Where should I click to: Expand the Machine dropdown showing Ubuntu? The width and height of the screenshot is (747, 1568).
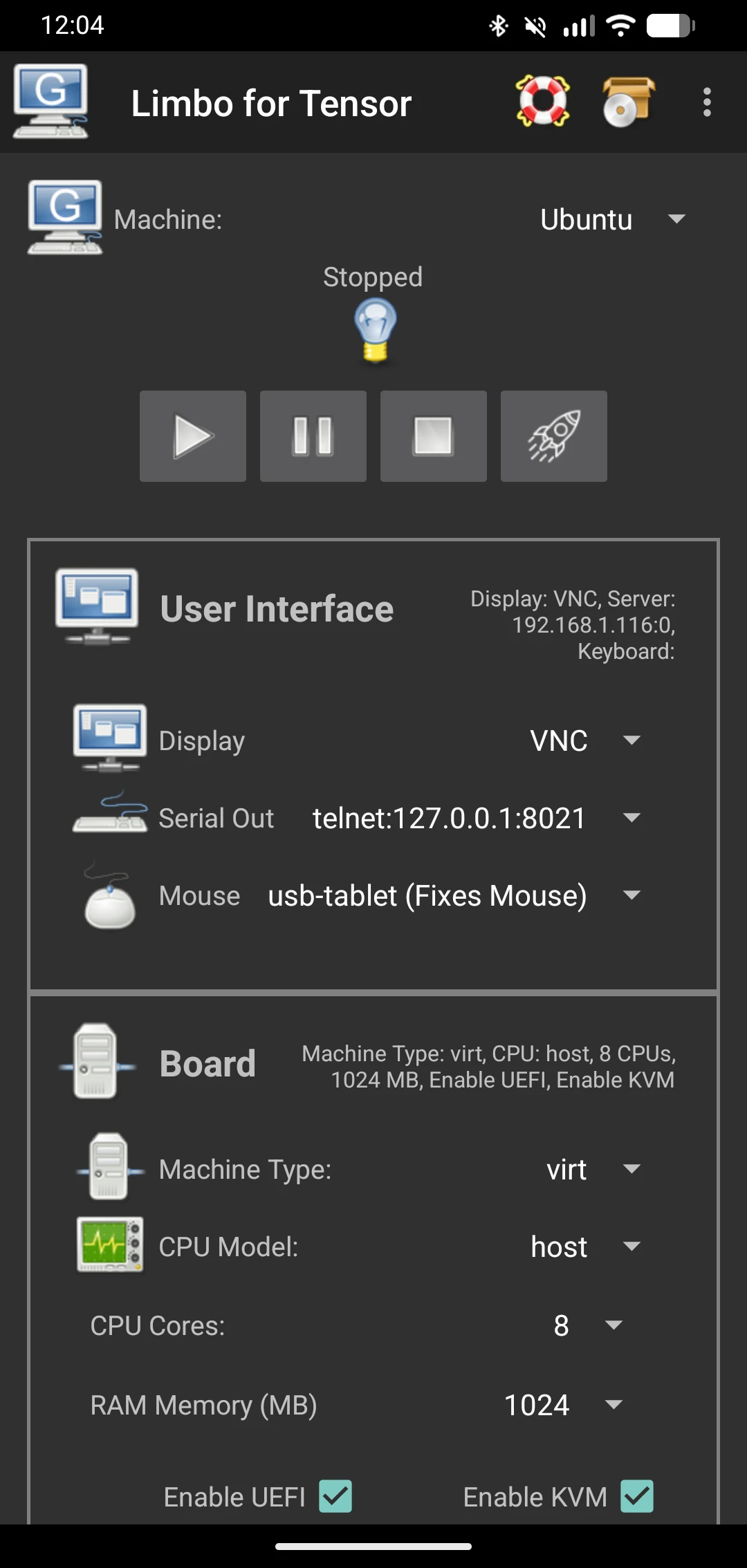(612, 219)
